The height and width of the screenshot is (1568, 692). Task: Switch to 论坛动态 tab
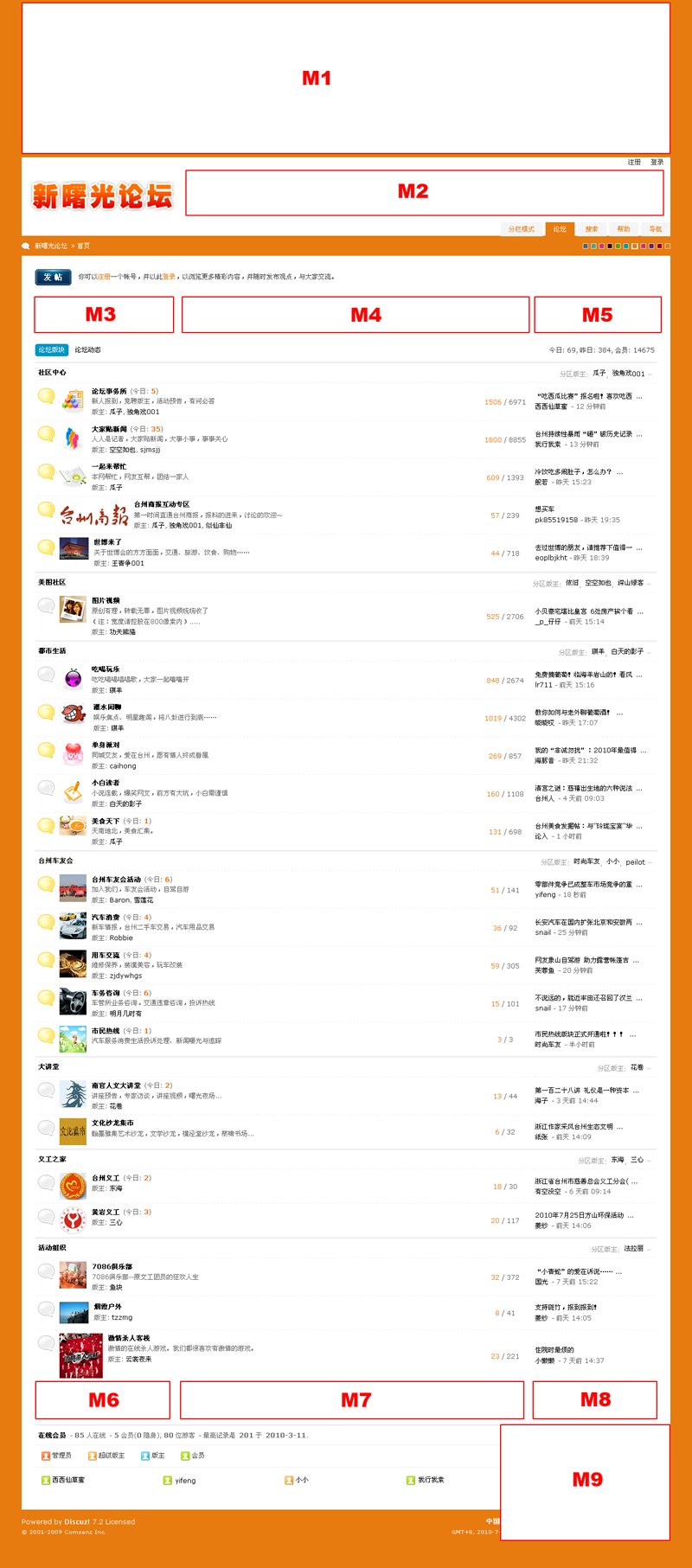tap(87, 350)
